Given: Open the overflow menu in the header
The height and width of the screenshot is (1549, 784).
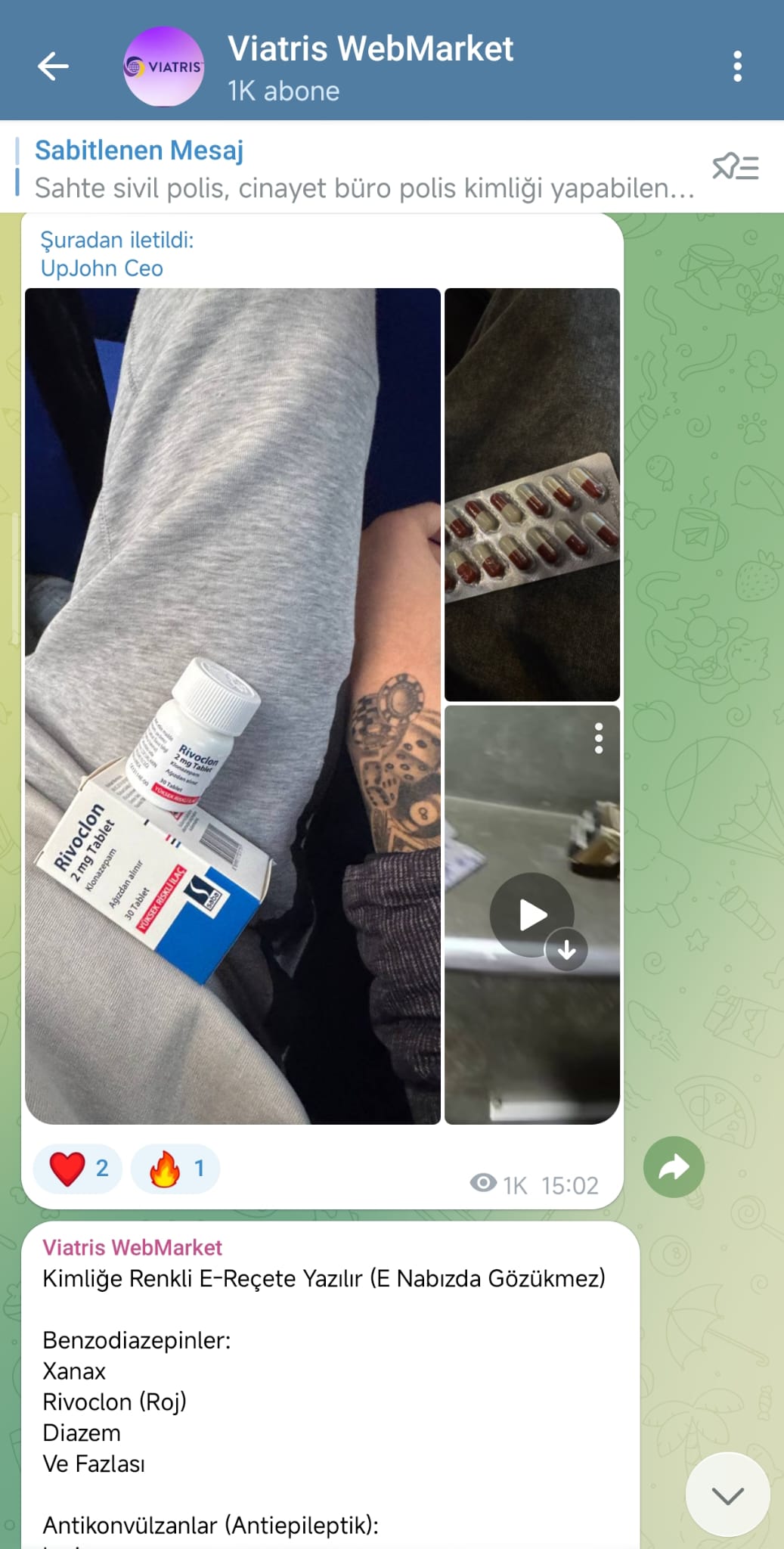Looking at the screenshot, I should (737, 67).
